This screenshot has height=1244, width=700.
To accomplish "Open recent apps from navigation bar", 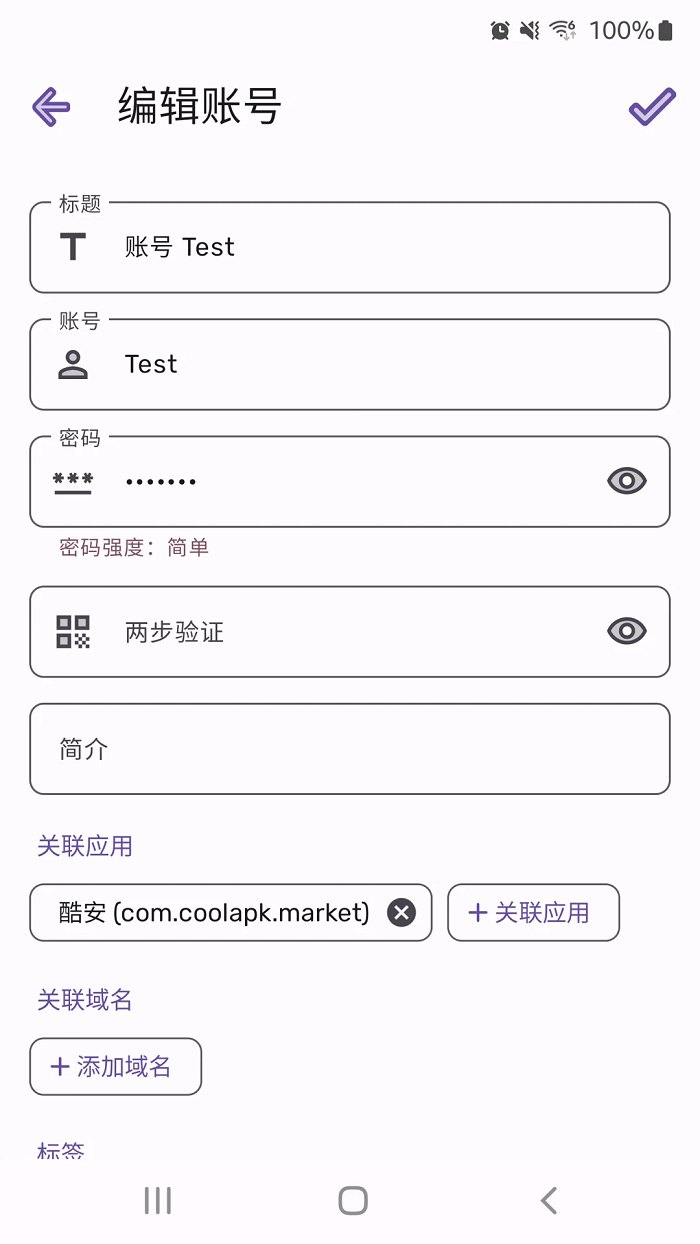I will [158, 1200].
